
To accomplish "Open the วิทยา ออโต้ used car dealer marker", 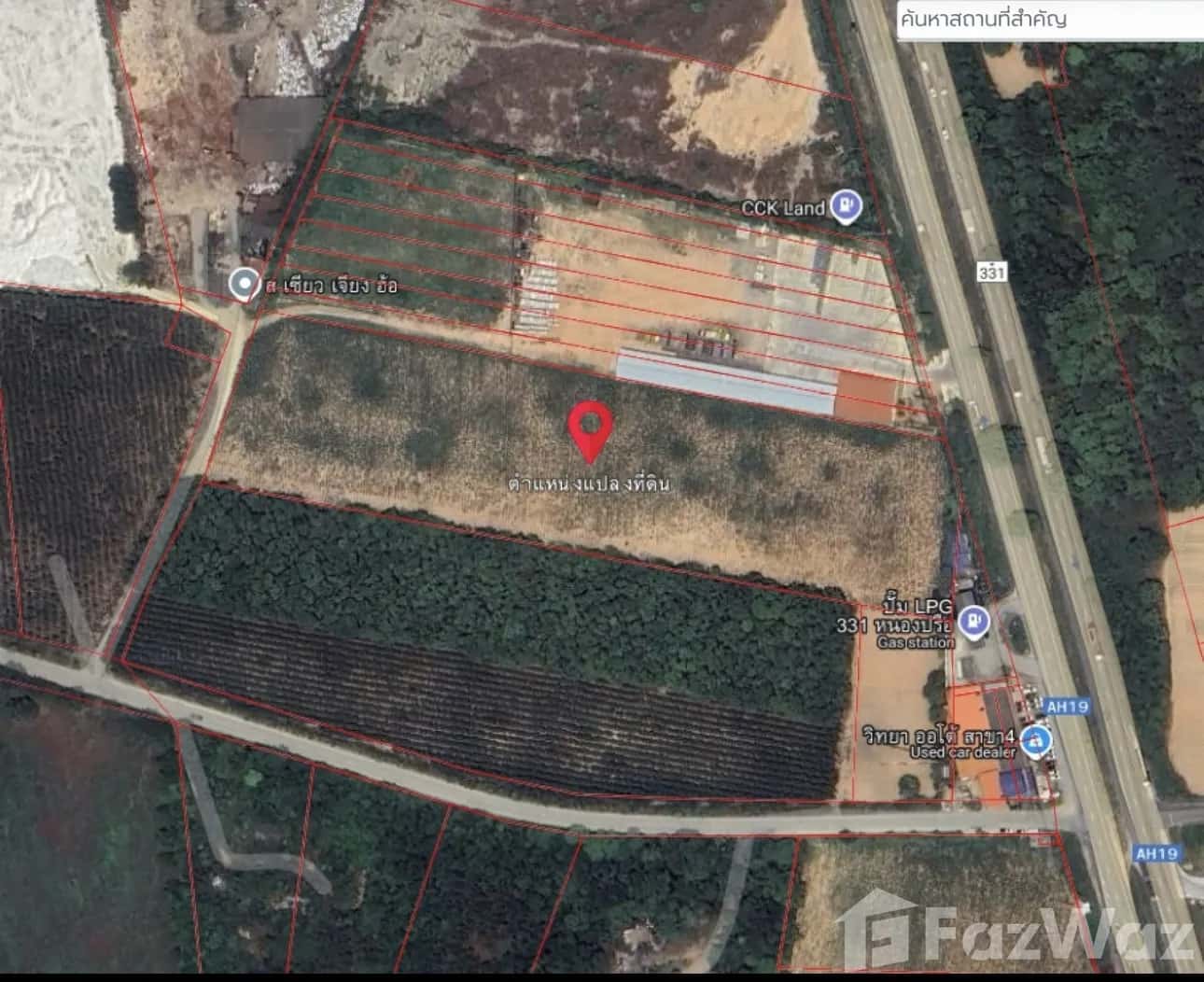I will click(x=1037, y=742).
